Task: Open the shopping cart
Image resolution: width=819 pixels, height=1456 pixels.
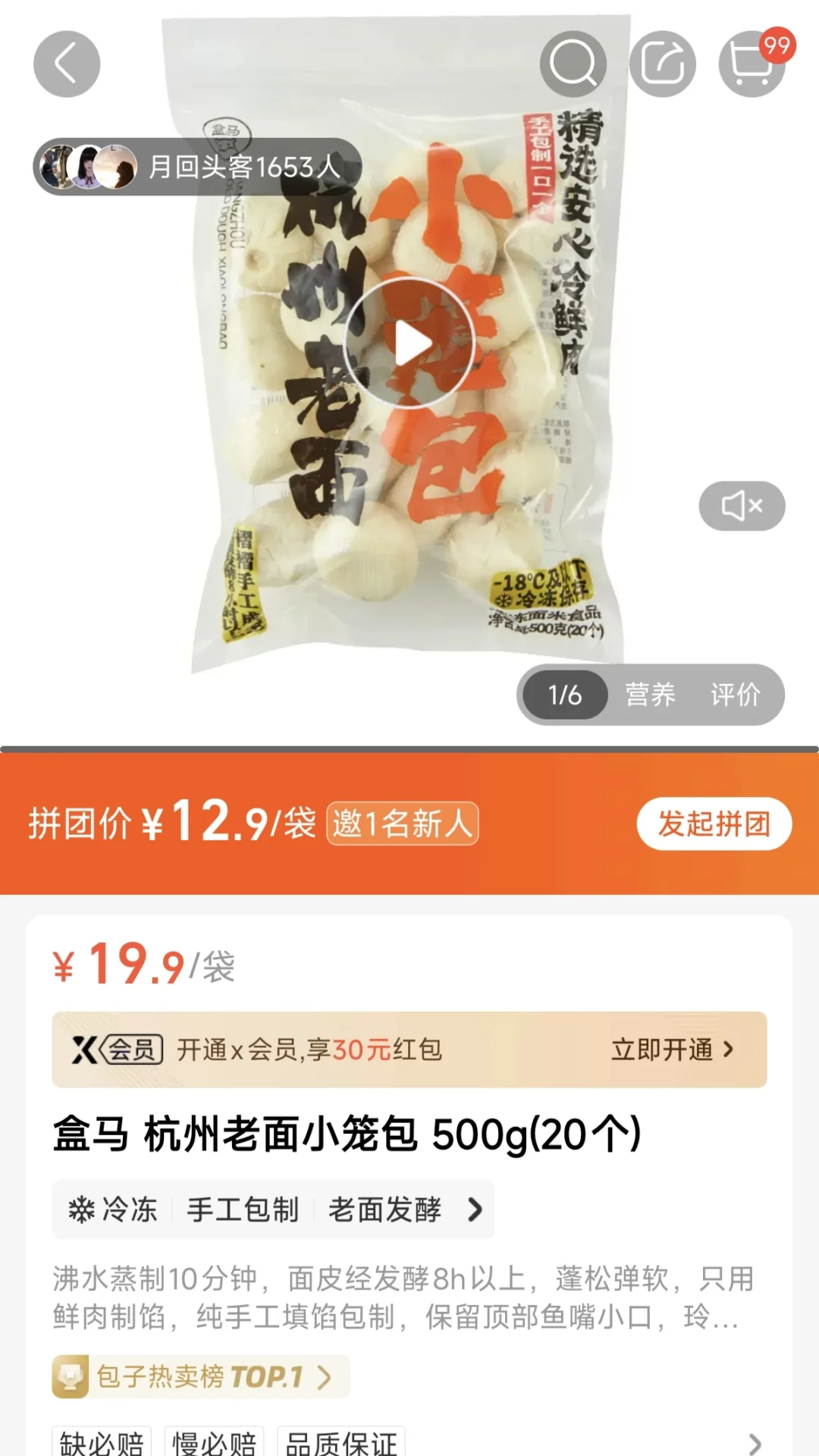Action: click(752, 64)
